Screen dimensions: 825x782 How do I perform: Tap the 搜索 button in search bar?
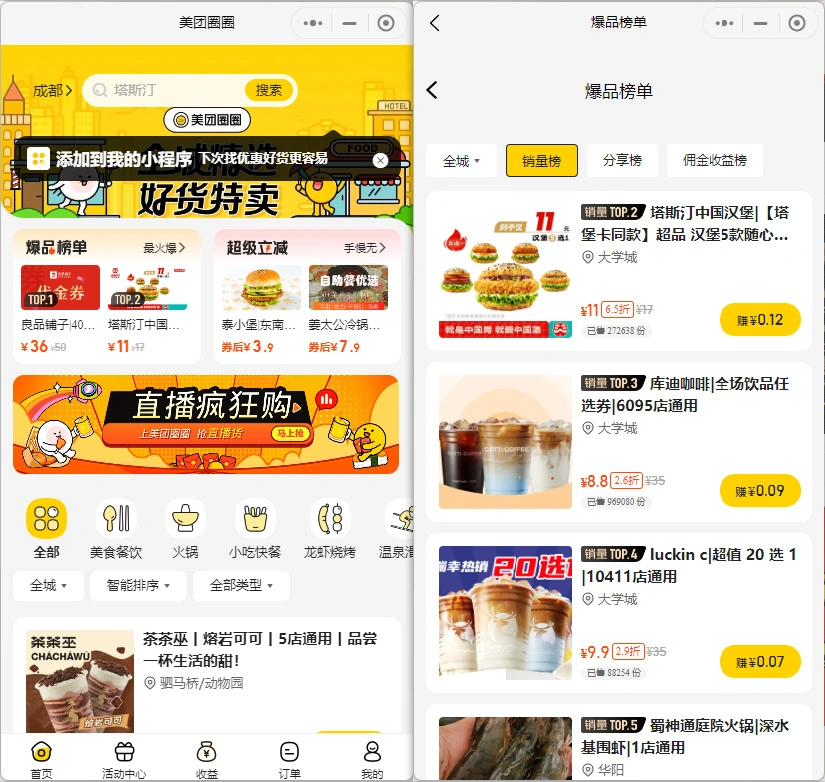point(268,90)
